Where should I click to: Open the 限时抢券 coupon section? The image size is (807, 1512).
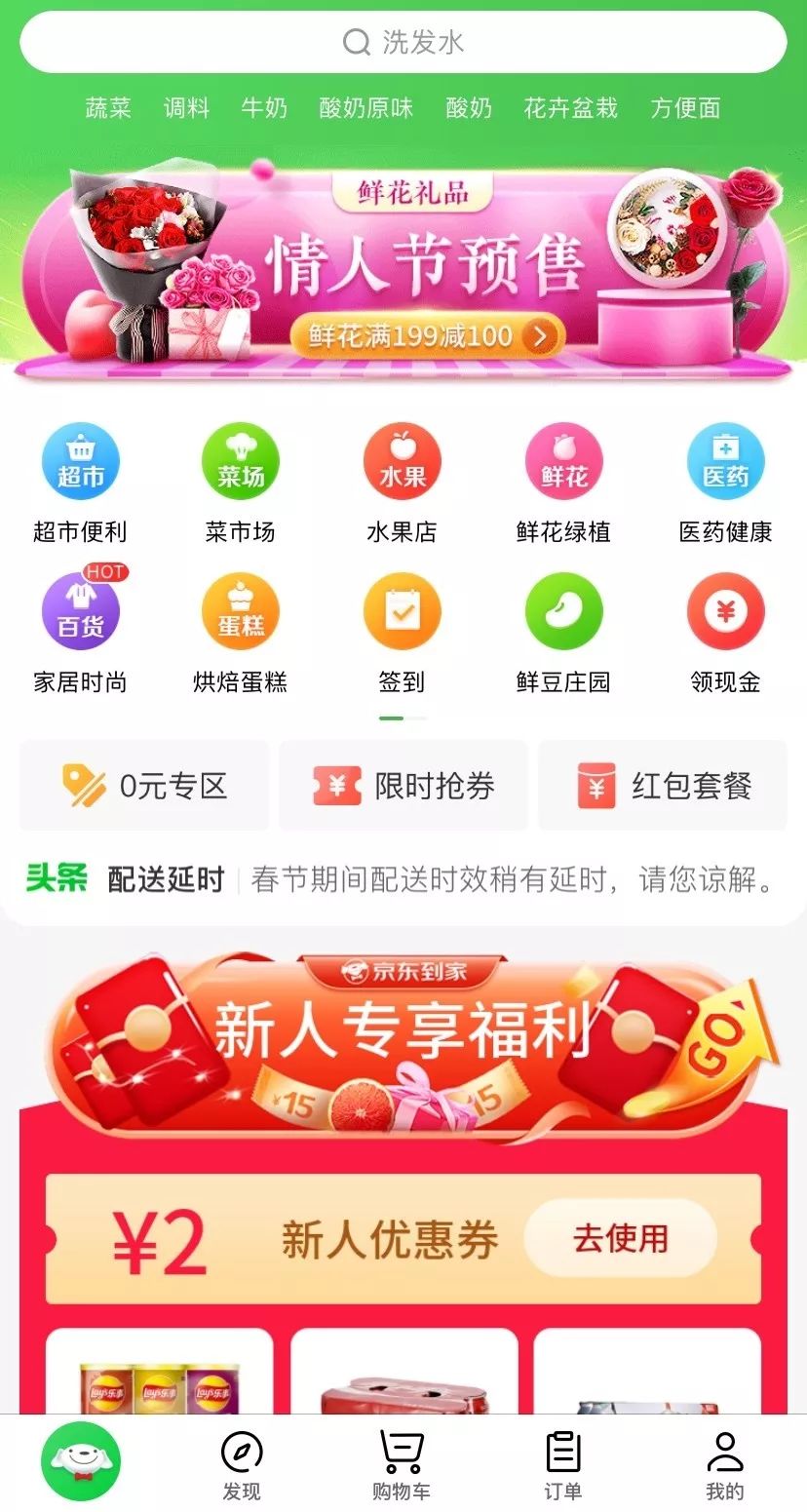pyautogui.click(x=403, y=786)
